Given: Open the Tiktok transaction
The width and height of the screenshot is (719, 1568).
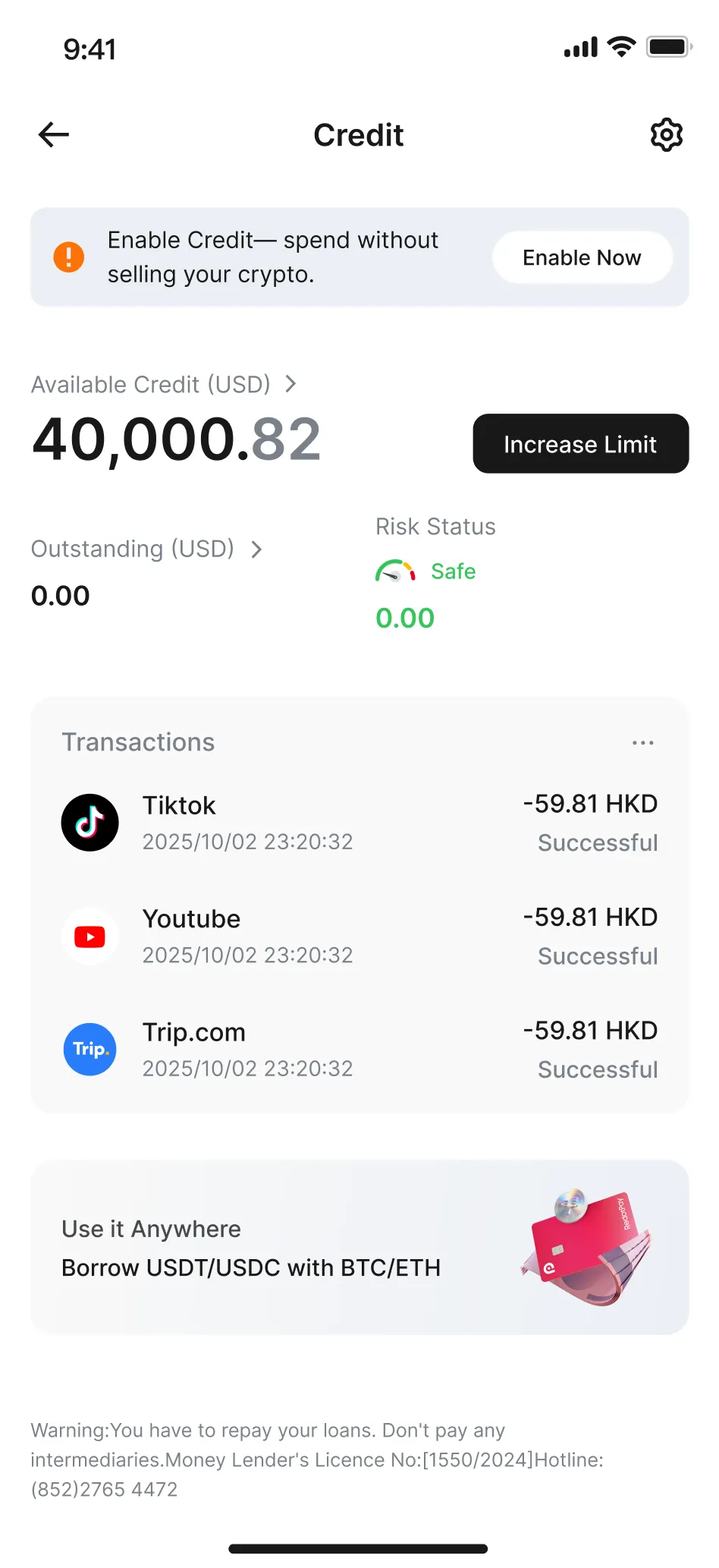Looking at the screenshot, I should (x=359, y=823).
